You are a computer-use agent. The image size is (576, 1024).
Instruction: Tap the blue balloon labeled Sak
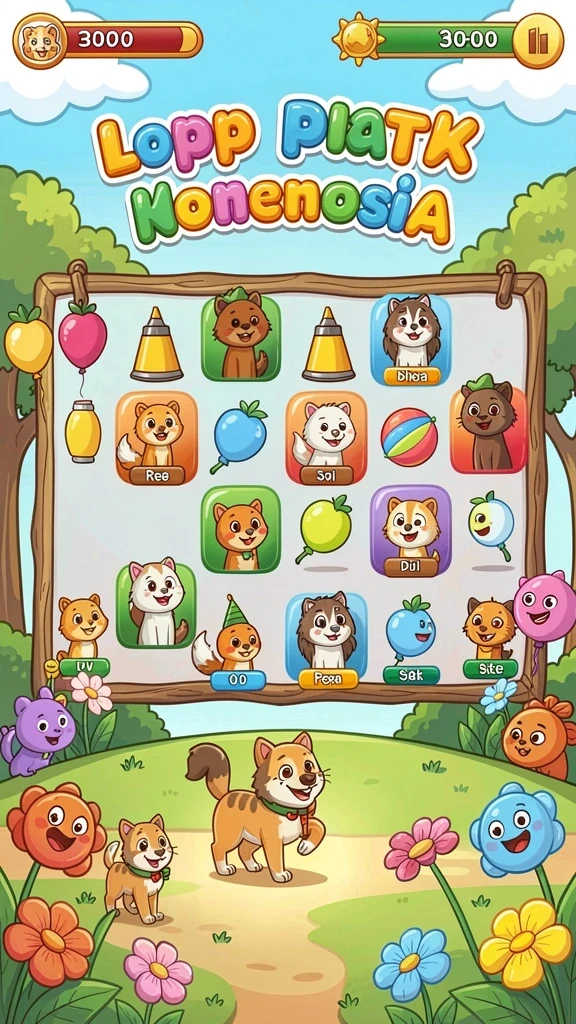[410, 640]
